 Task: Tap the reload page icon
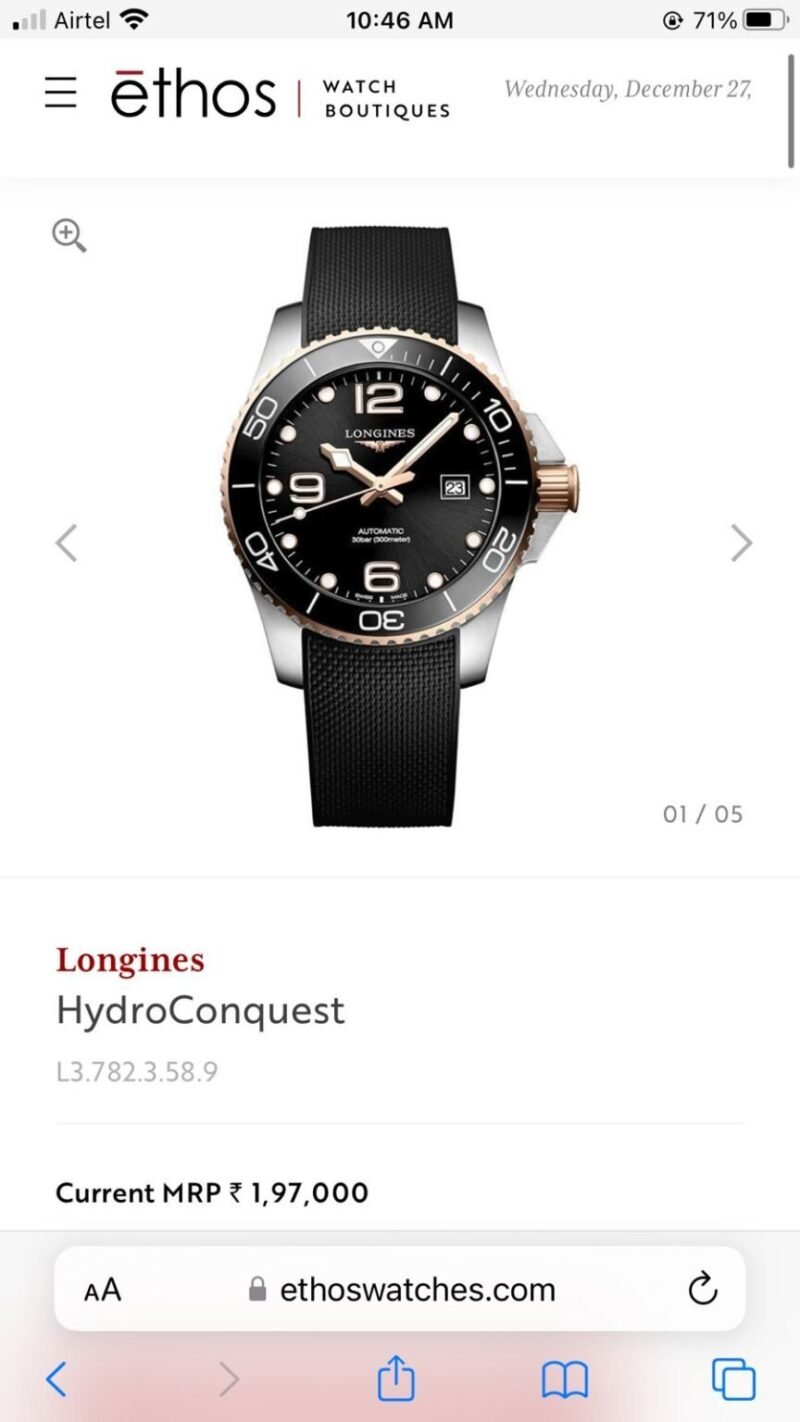704,1289
